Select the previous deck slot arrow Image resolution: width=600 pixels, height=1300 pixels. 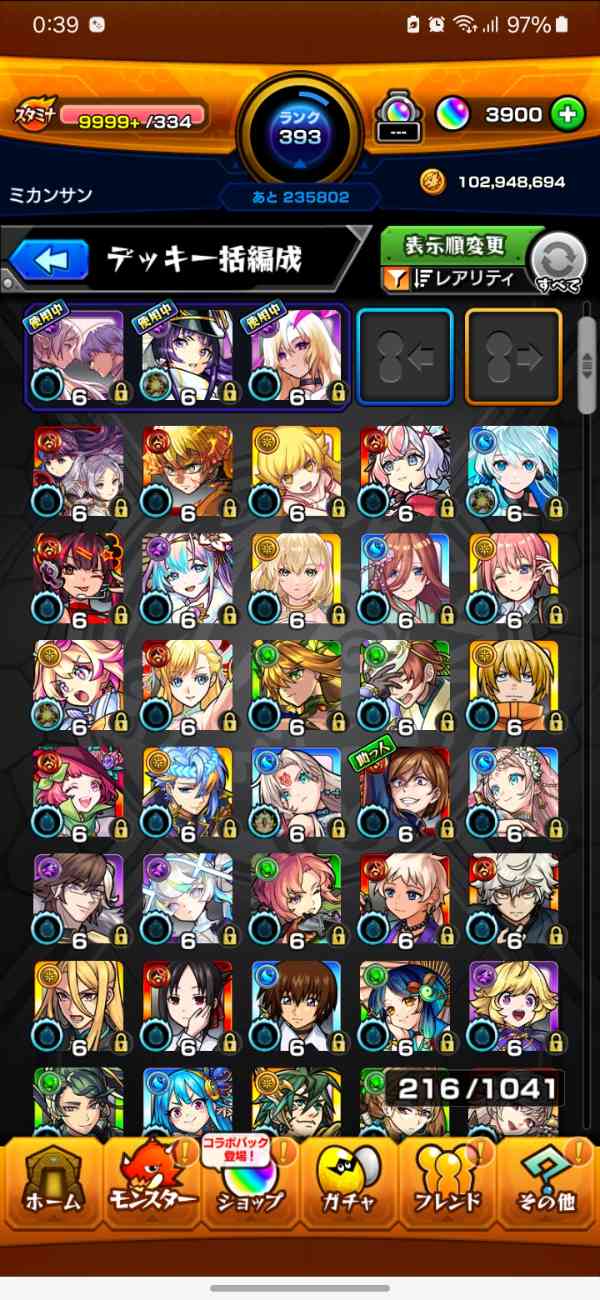pos(405,358)
